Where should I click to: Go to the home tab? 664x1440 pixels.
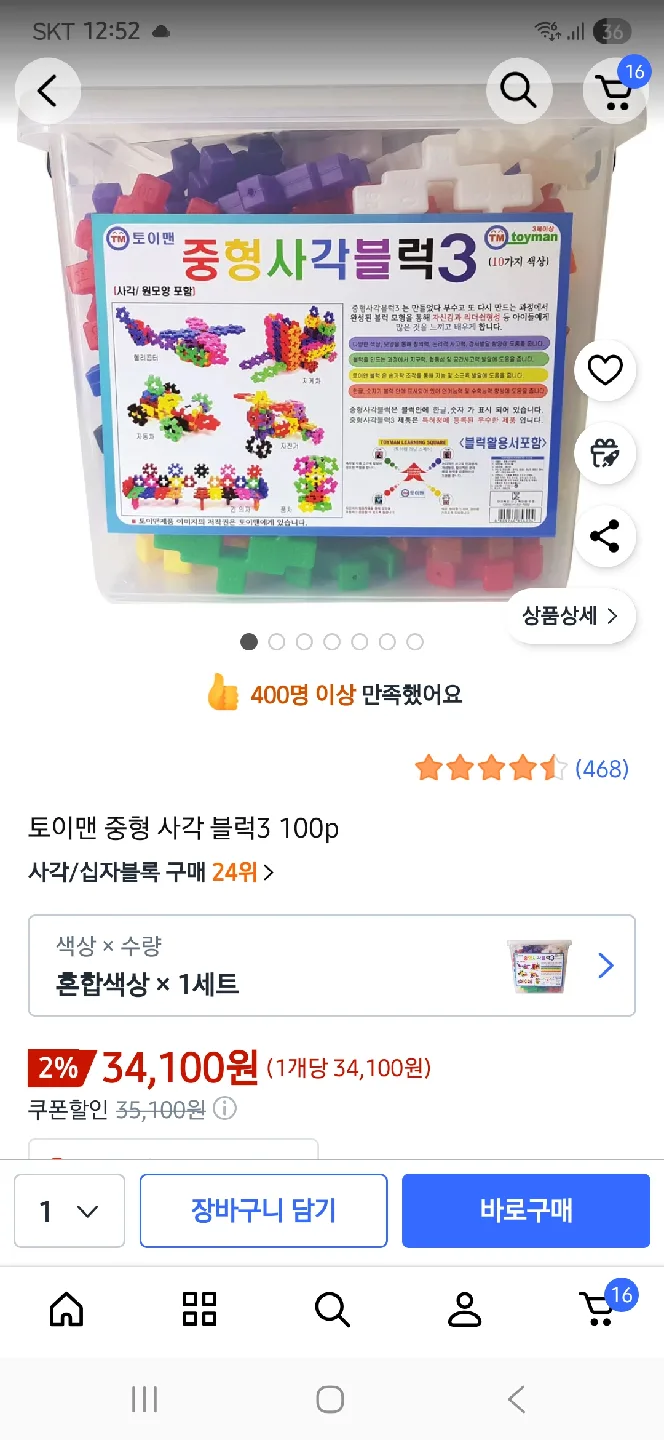point(67,1308)
